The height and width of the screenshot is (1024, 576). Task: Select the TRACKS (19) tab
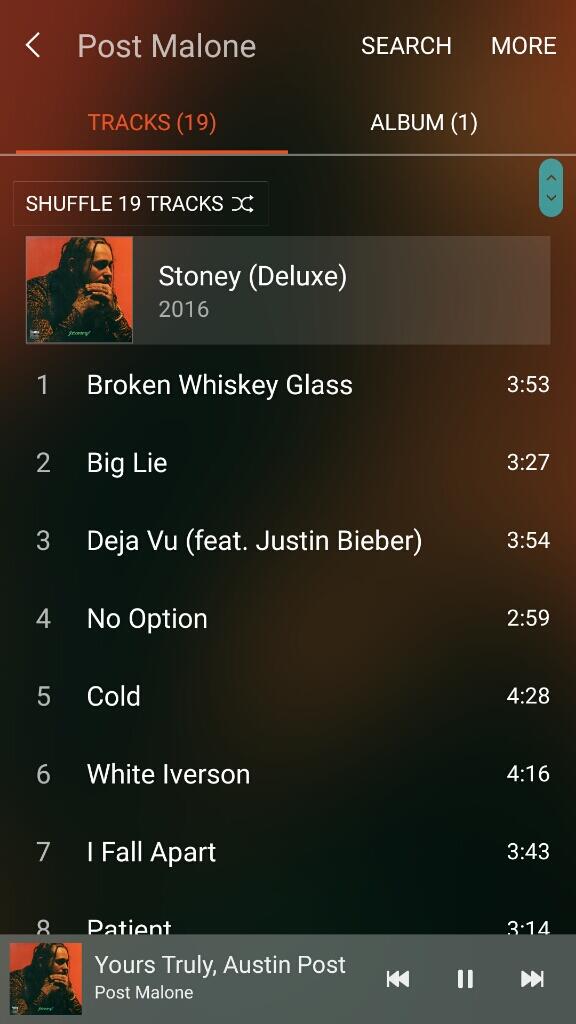tap(152, 123)
